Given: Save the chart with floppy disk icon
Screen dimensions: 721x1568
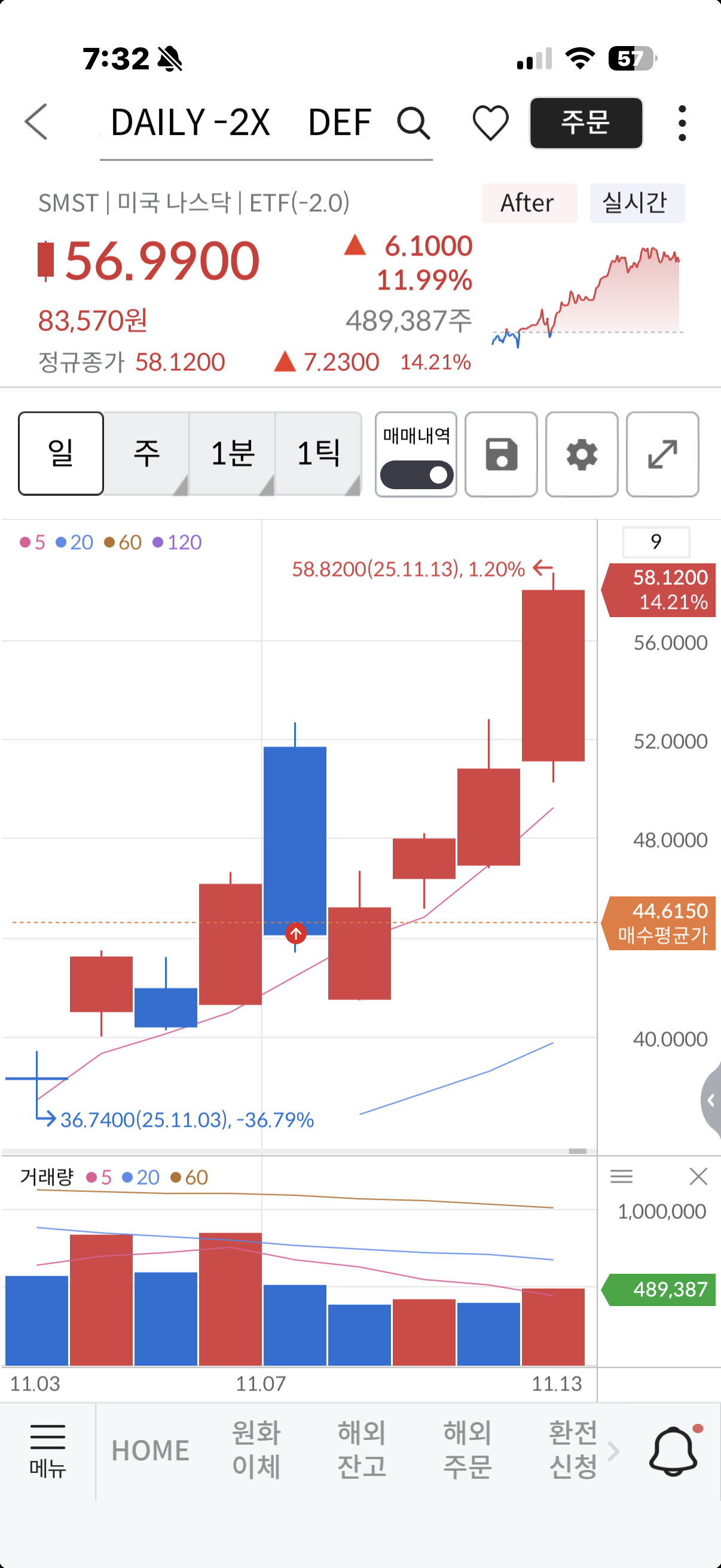Looking at the screenshot, I should pyautogui.click(x=502, y=454).
